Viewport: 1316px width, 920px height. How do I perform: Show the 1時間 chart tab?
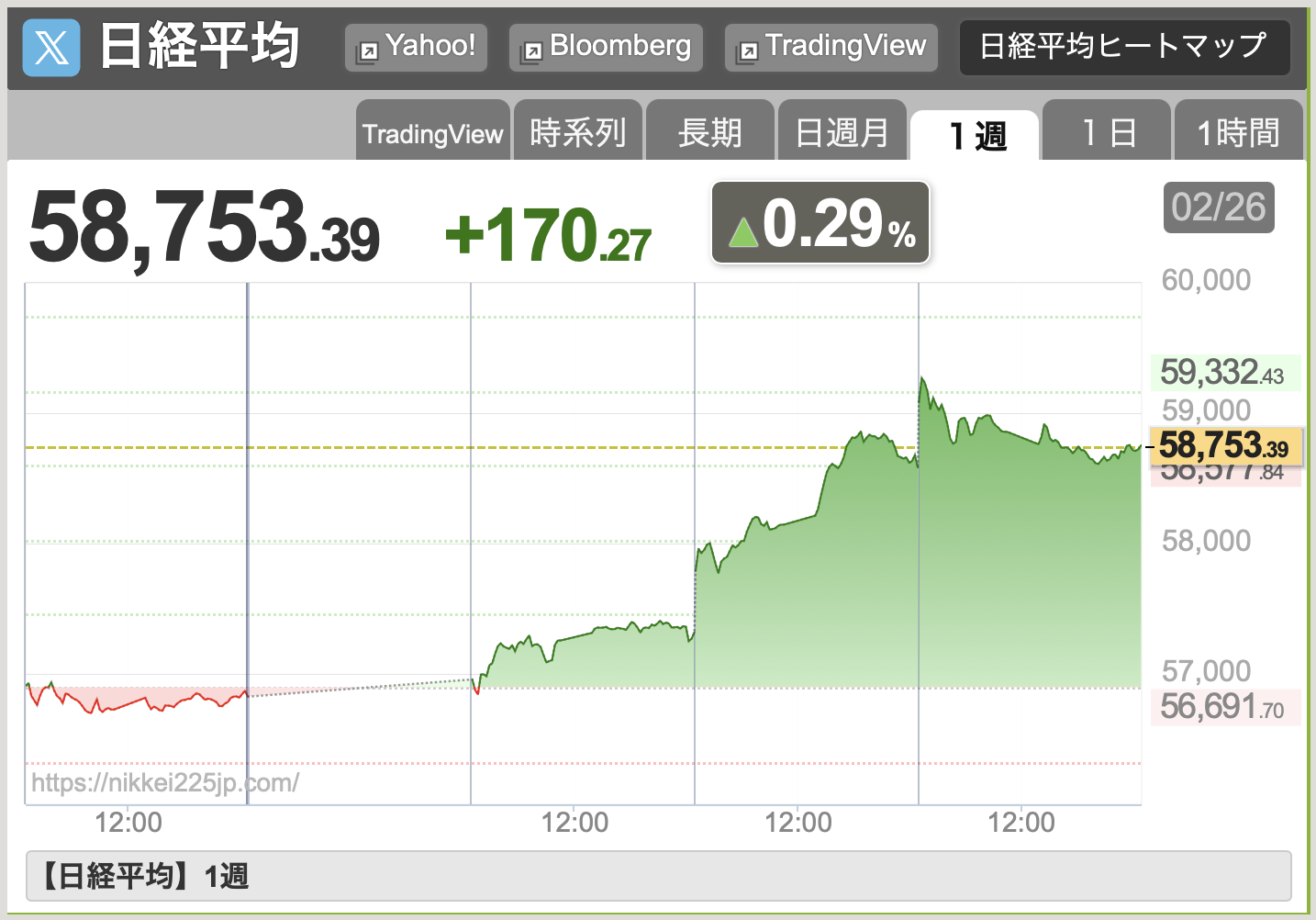(x=1238, y=133)
